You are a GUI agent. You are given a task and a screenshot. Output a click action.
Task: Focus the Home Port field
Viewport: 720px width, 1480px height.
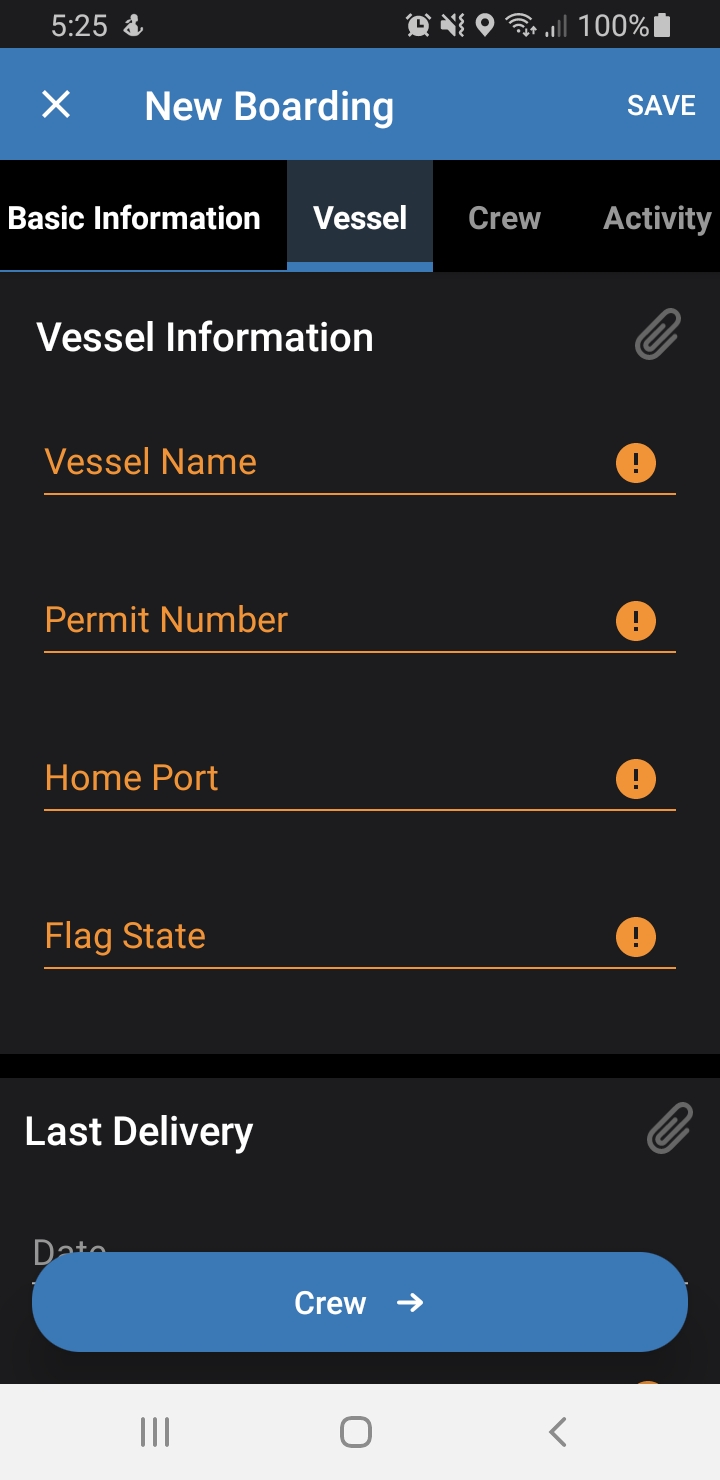(x=320, y=779)
